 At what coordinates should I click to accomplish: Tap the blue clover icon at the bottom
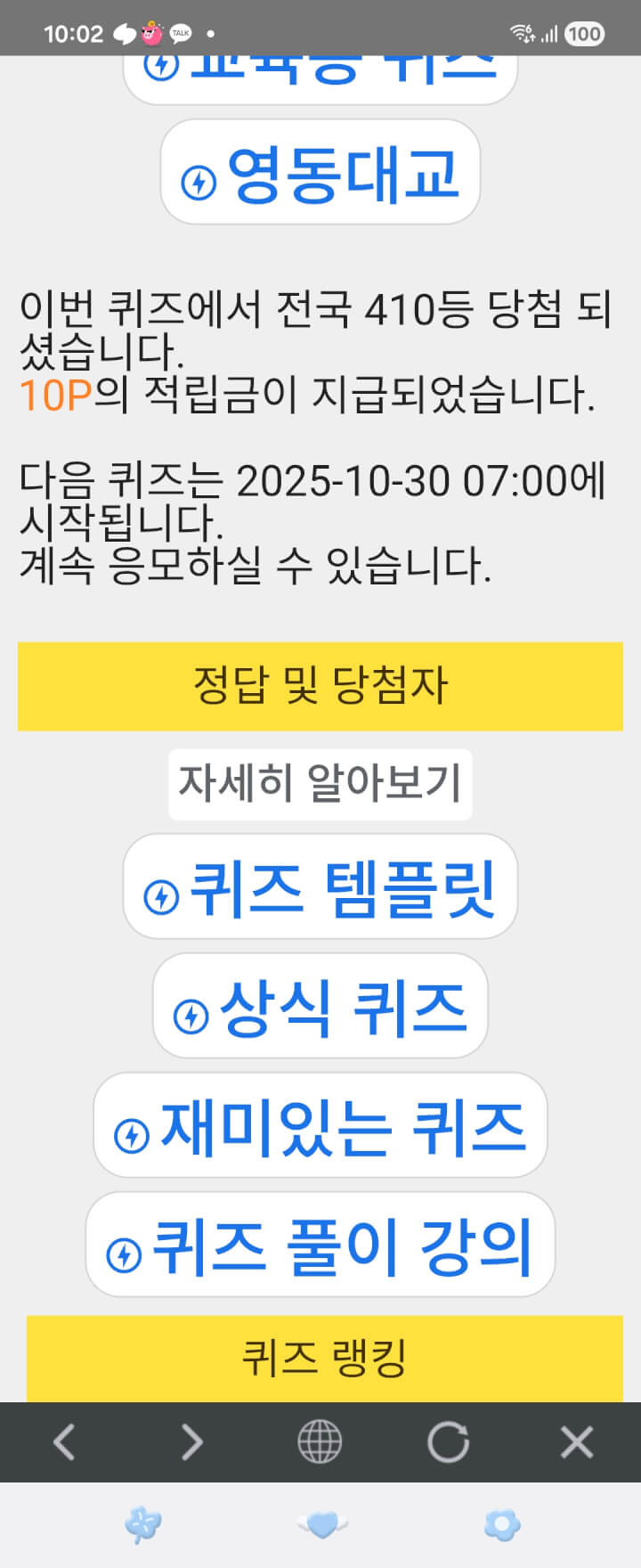pos(142,1525)
